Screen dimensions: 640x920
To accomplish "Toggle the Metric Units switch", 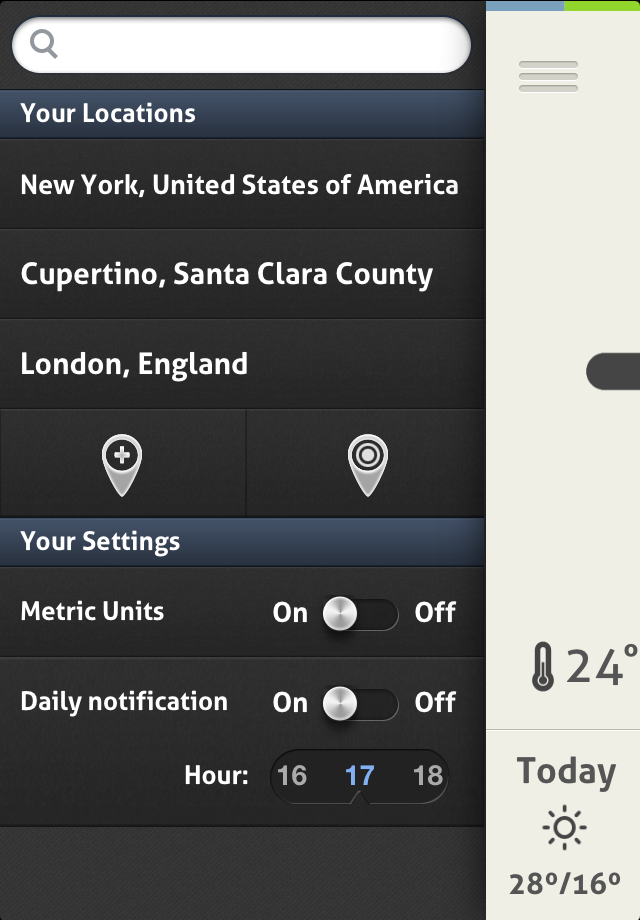I will (x=360, y=613).
